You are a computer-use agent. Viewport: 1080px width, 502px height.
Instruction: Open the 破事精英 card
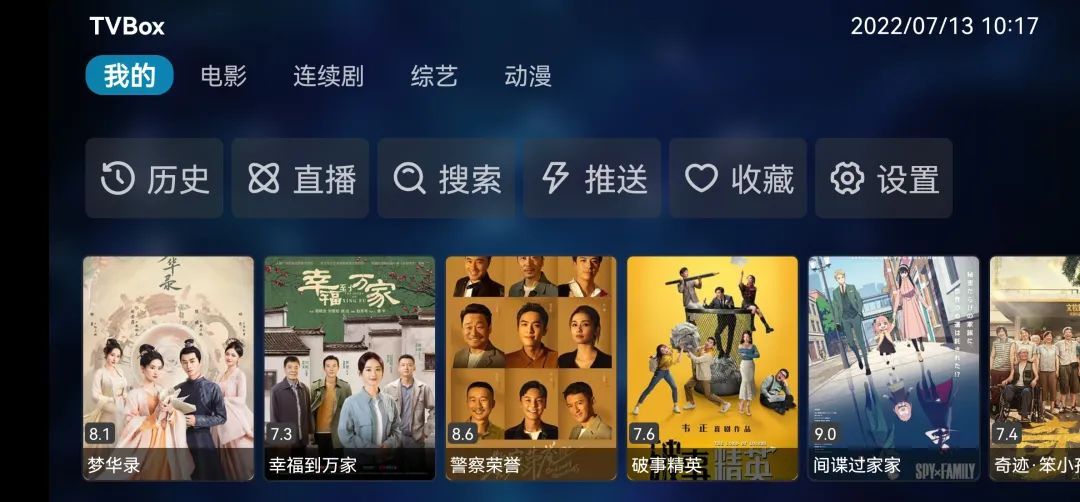coord(712,368)
